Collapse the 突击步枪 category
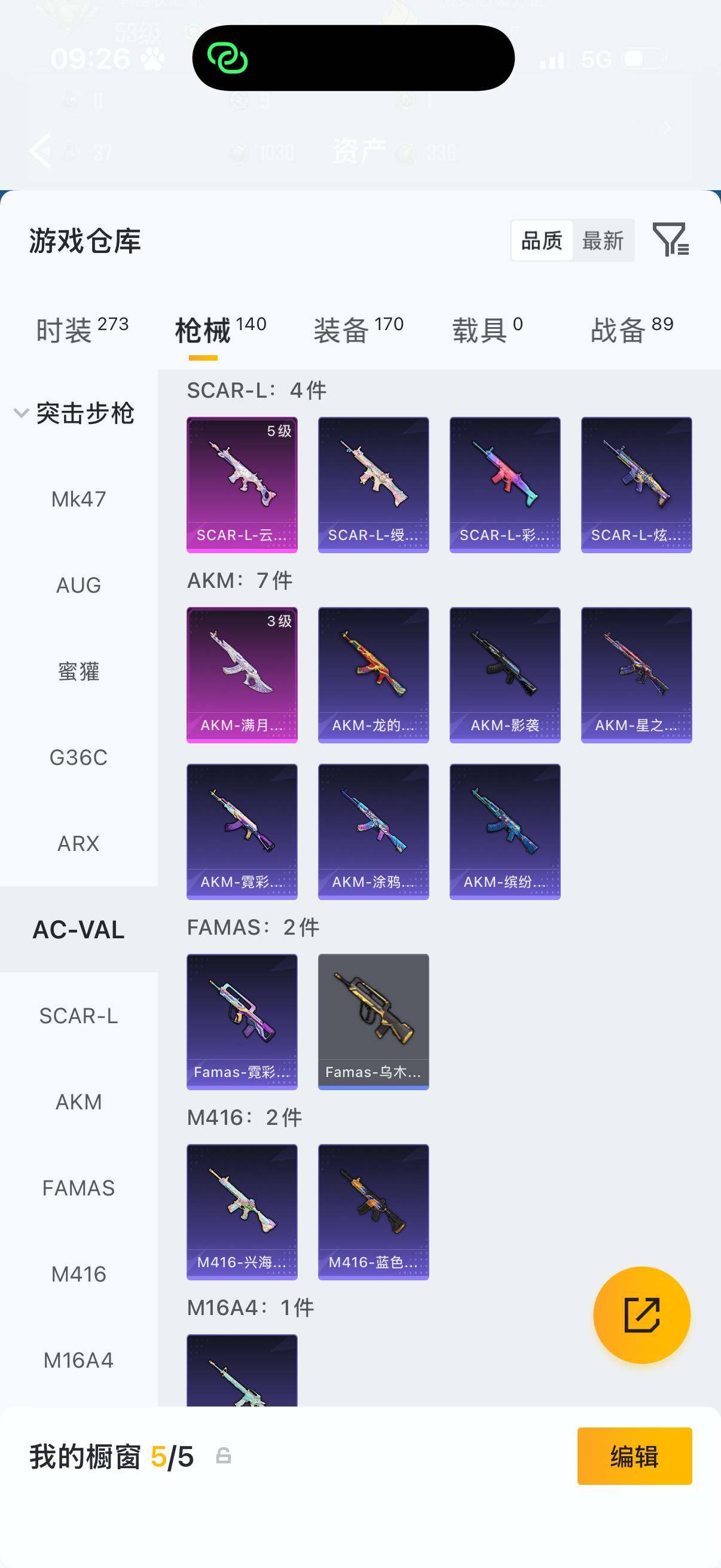The height and width of the screenshot is (1568, 721). (74, 413)
